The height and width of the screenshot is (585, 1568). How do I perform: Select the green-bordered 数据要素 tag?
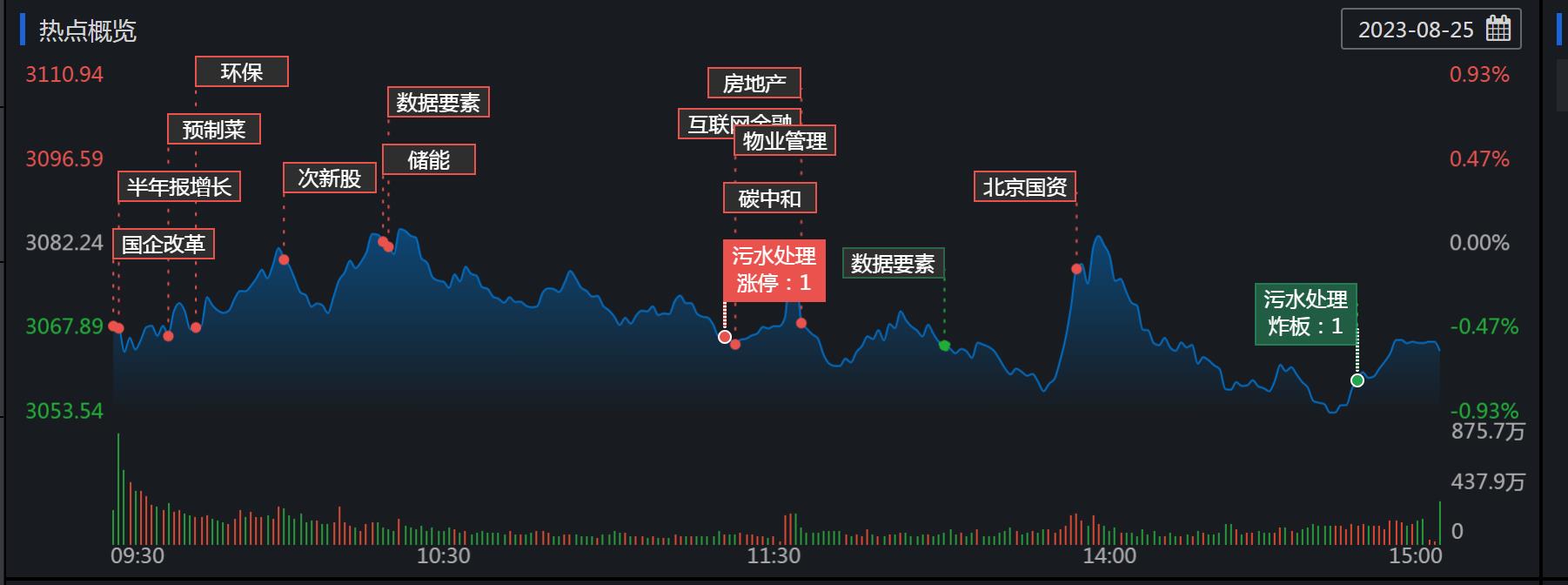click(x=892, y=263)
